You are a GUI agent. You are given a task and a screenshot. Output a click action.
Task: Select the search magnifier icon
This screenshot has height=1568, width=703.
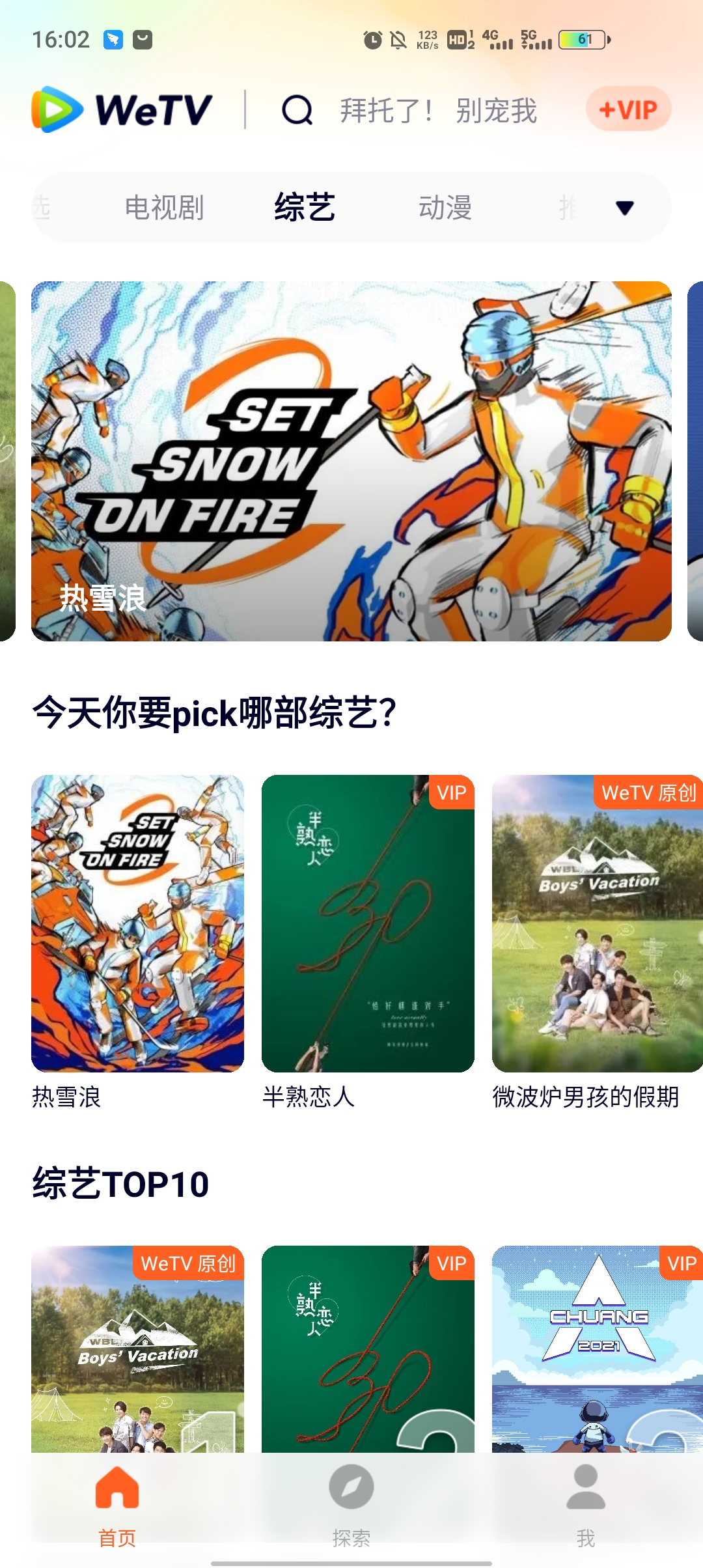click(x=297, y=111)
